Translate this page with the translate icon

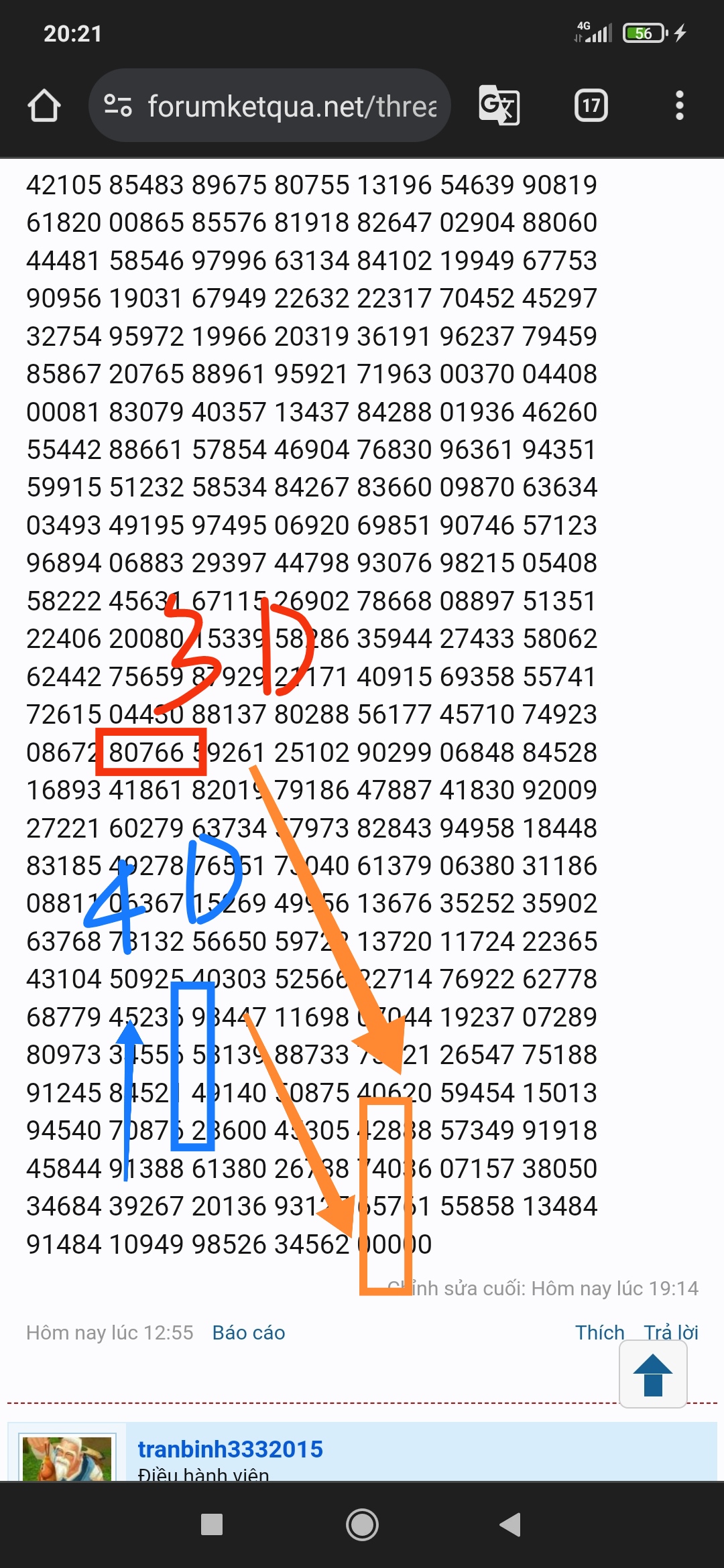click(499, 106)
